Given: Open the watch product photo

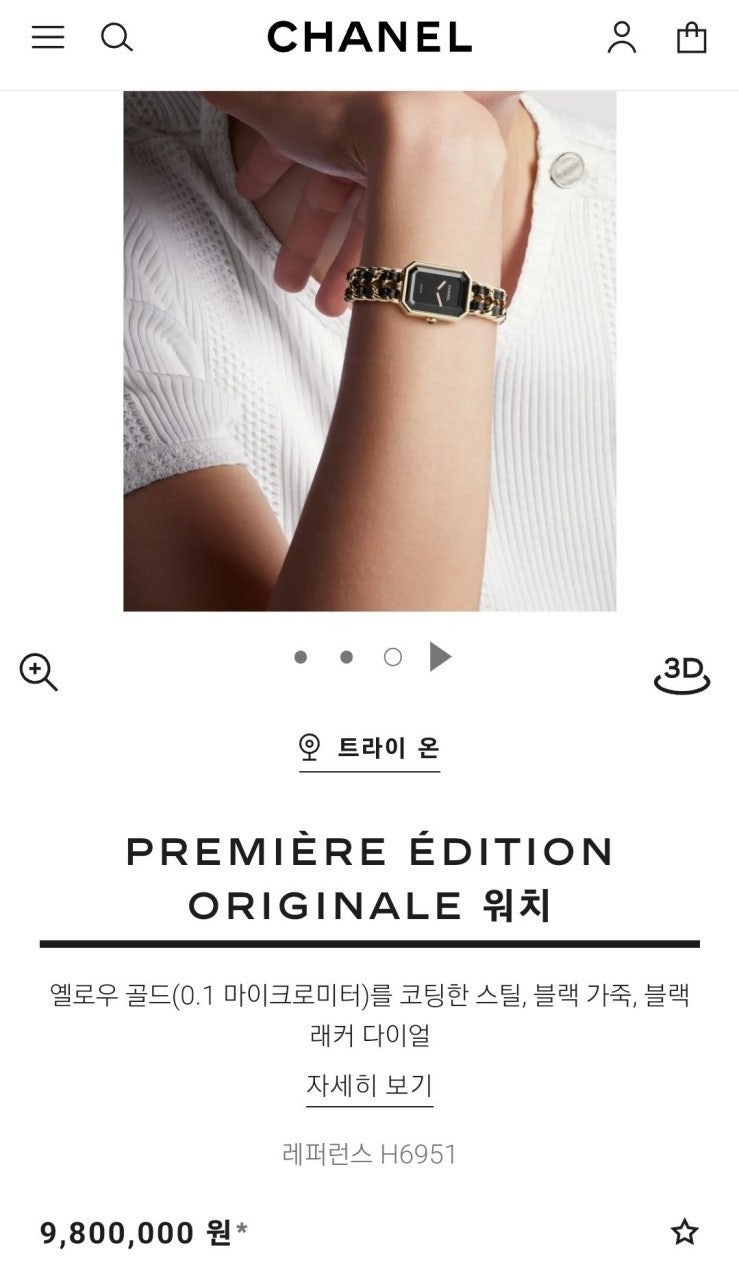Looking at the screenshot, I should tap(369, 350).
